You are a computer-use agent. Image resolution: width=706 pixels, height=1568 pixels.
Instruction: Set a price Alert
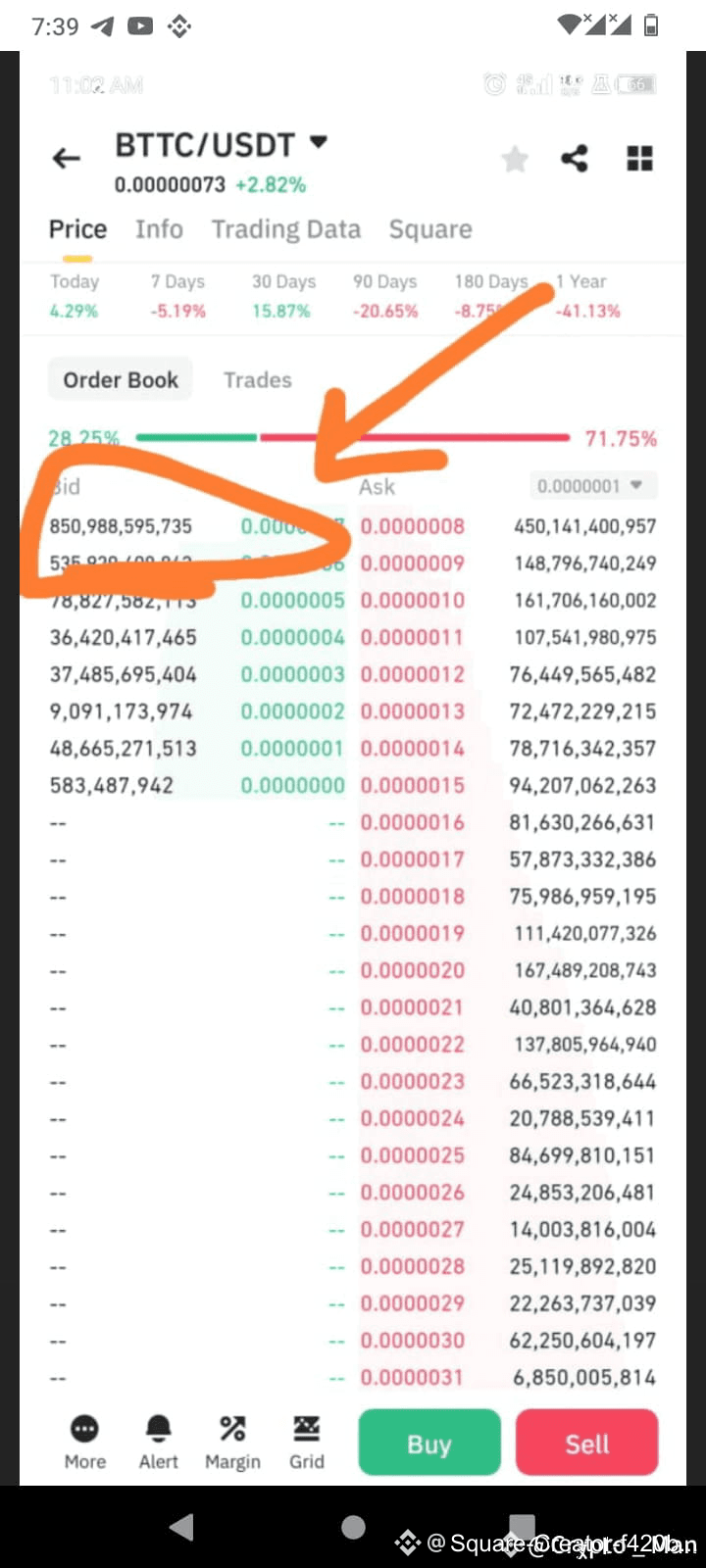158,1441
